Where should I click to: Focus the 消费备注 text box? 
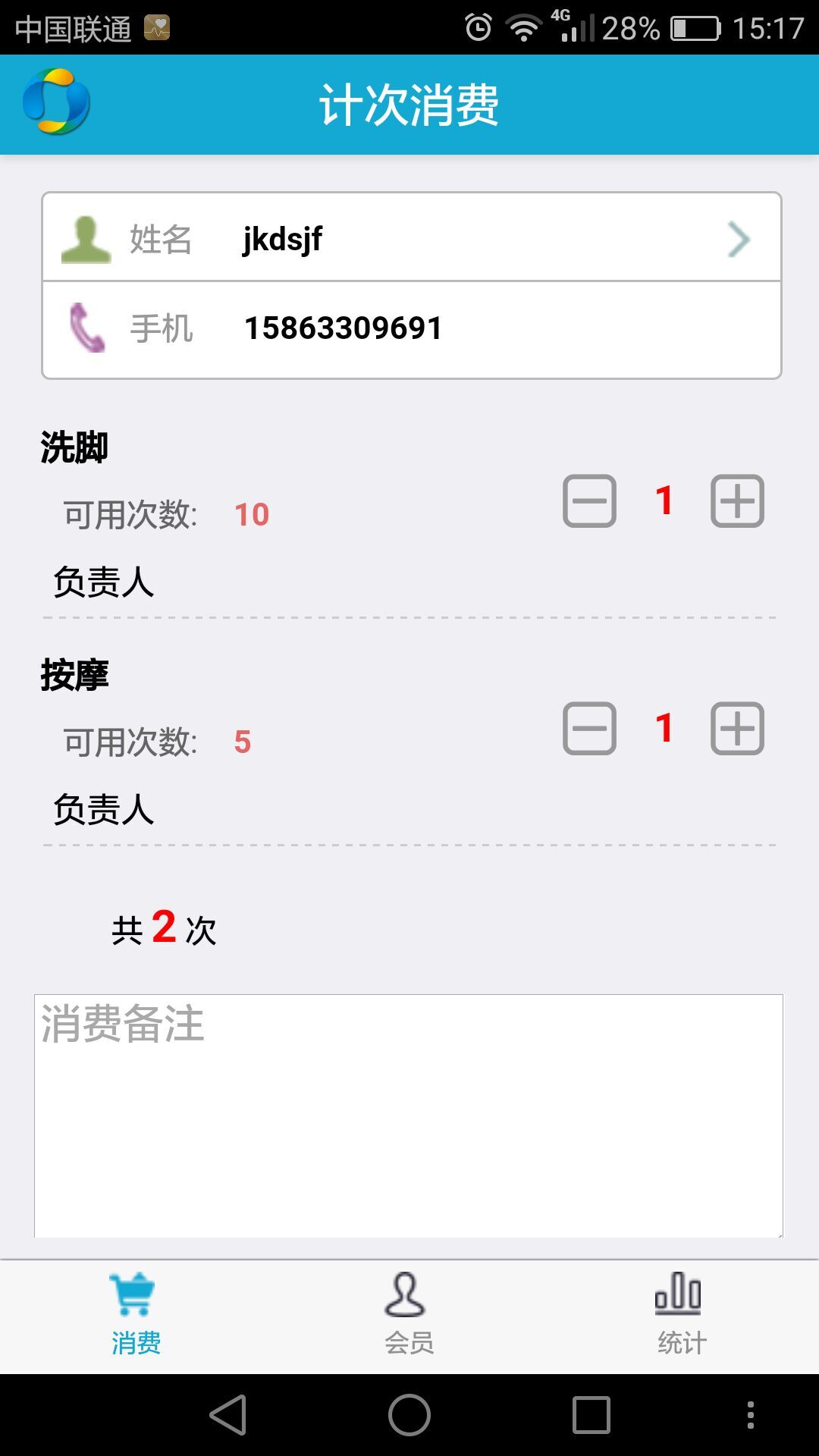[409, 1115]
